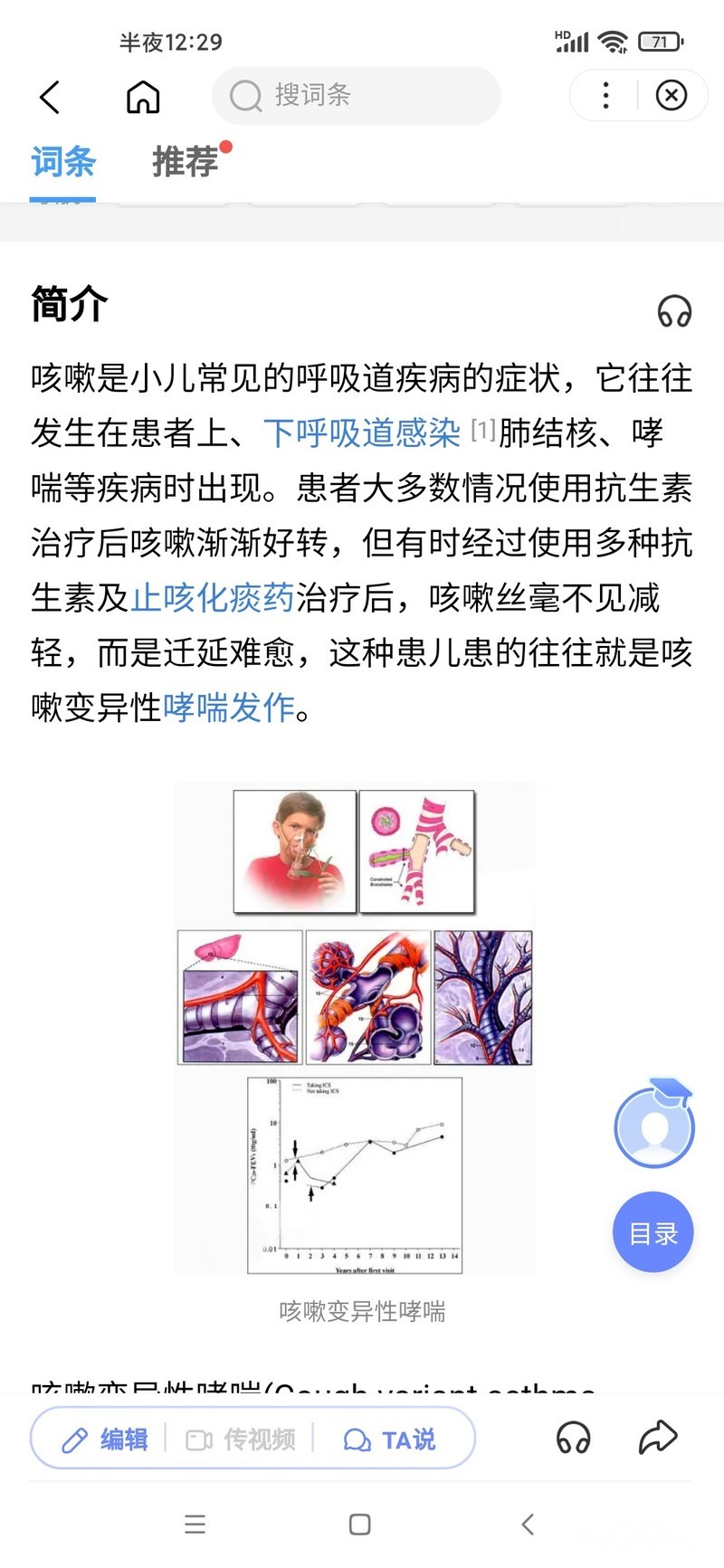
Task: Open the TA说 discussion
Action: [390, 1439]
